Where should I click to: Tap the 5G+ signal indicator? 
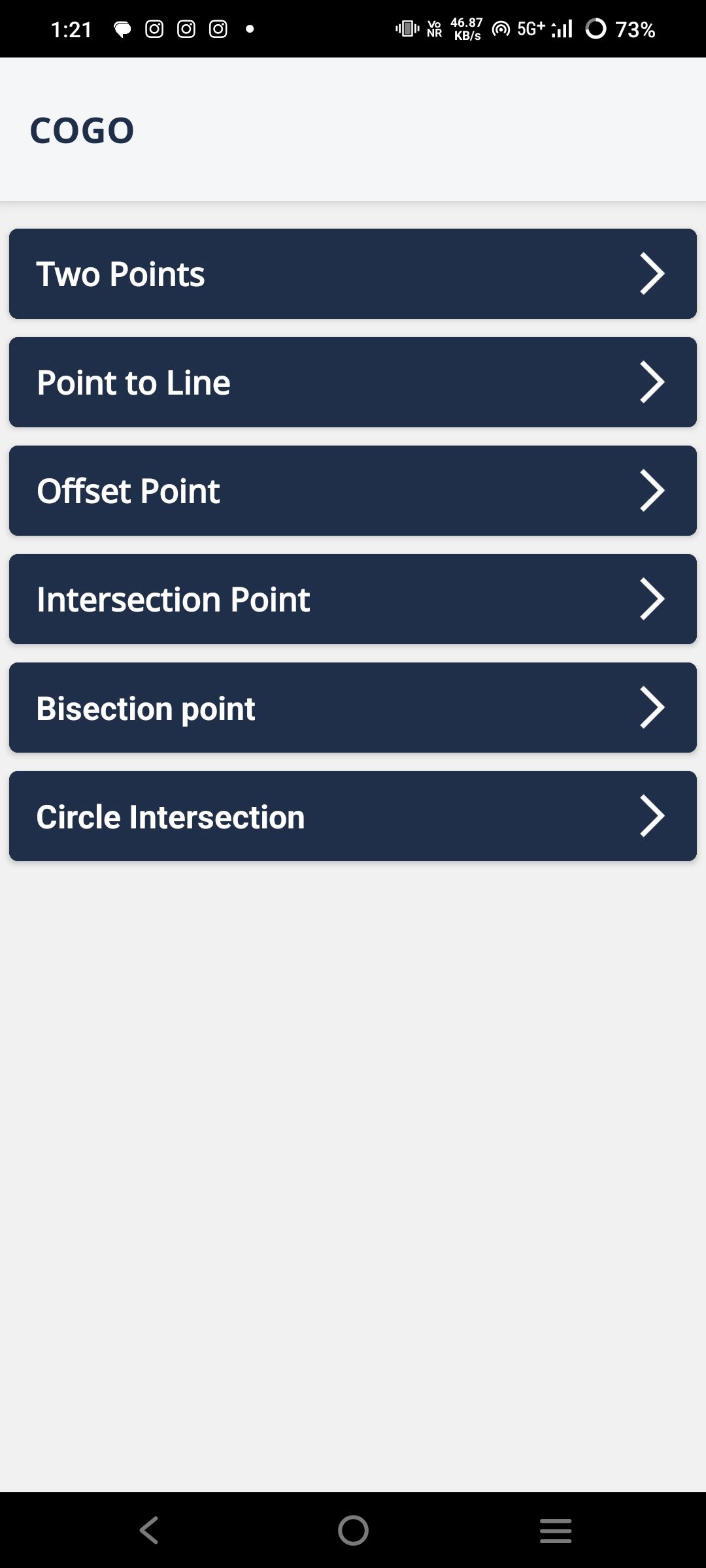click(529, 28)
